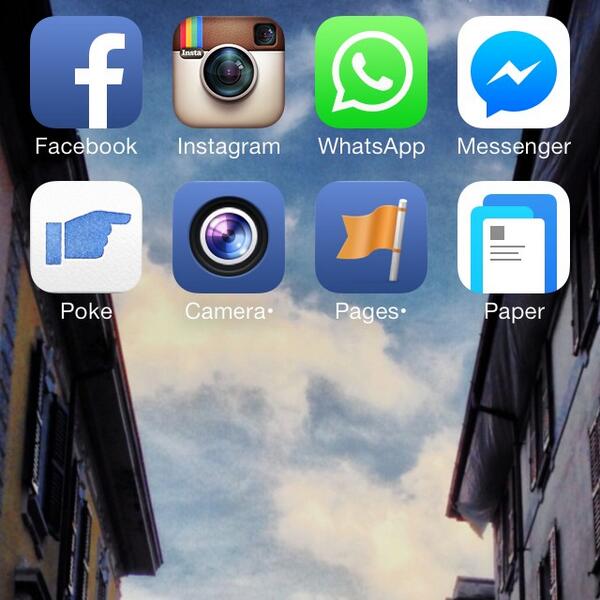Open the Facebook app
Screen dimensions: 600x600
[x=86, y=72]
